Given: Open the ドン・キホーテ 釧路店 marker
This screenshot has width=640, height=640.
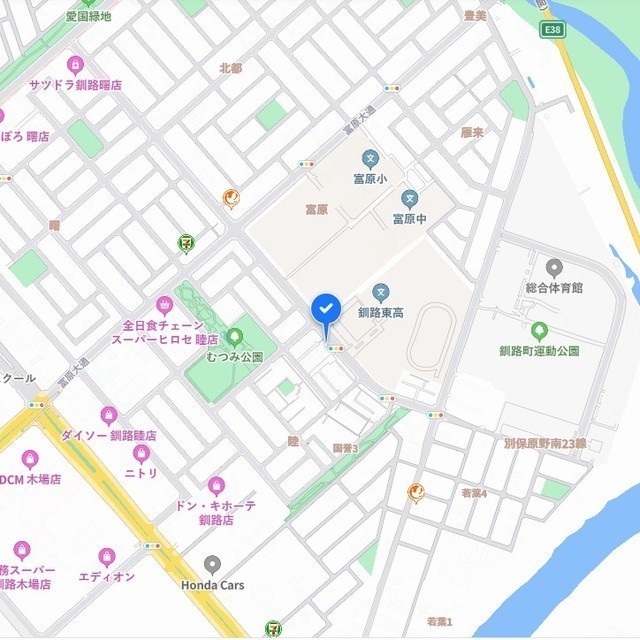Looking at the screenshot, I should tap(216, 486).
